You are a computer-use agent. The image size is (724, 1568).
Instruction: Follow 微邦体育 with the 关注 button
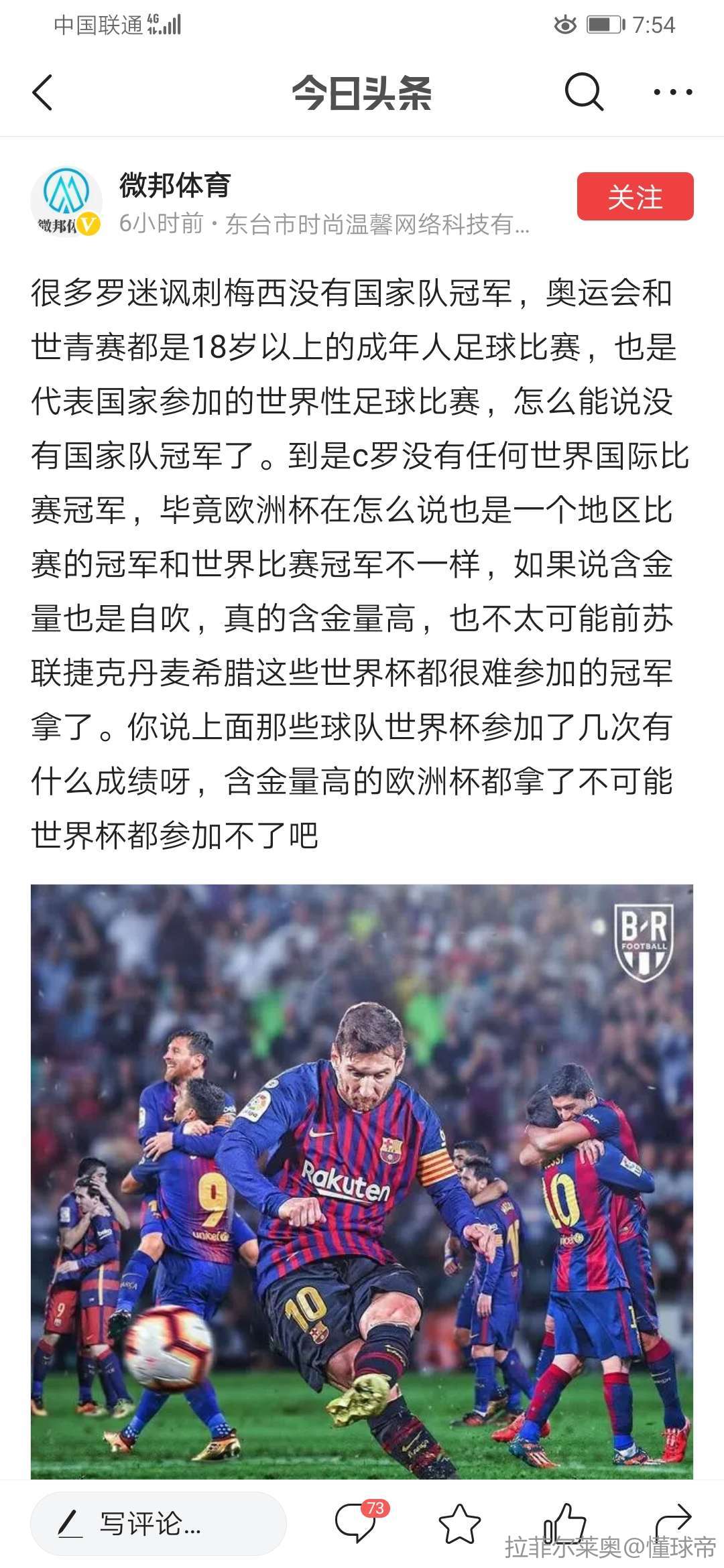click(x=634, y=197)
